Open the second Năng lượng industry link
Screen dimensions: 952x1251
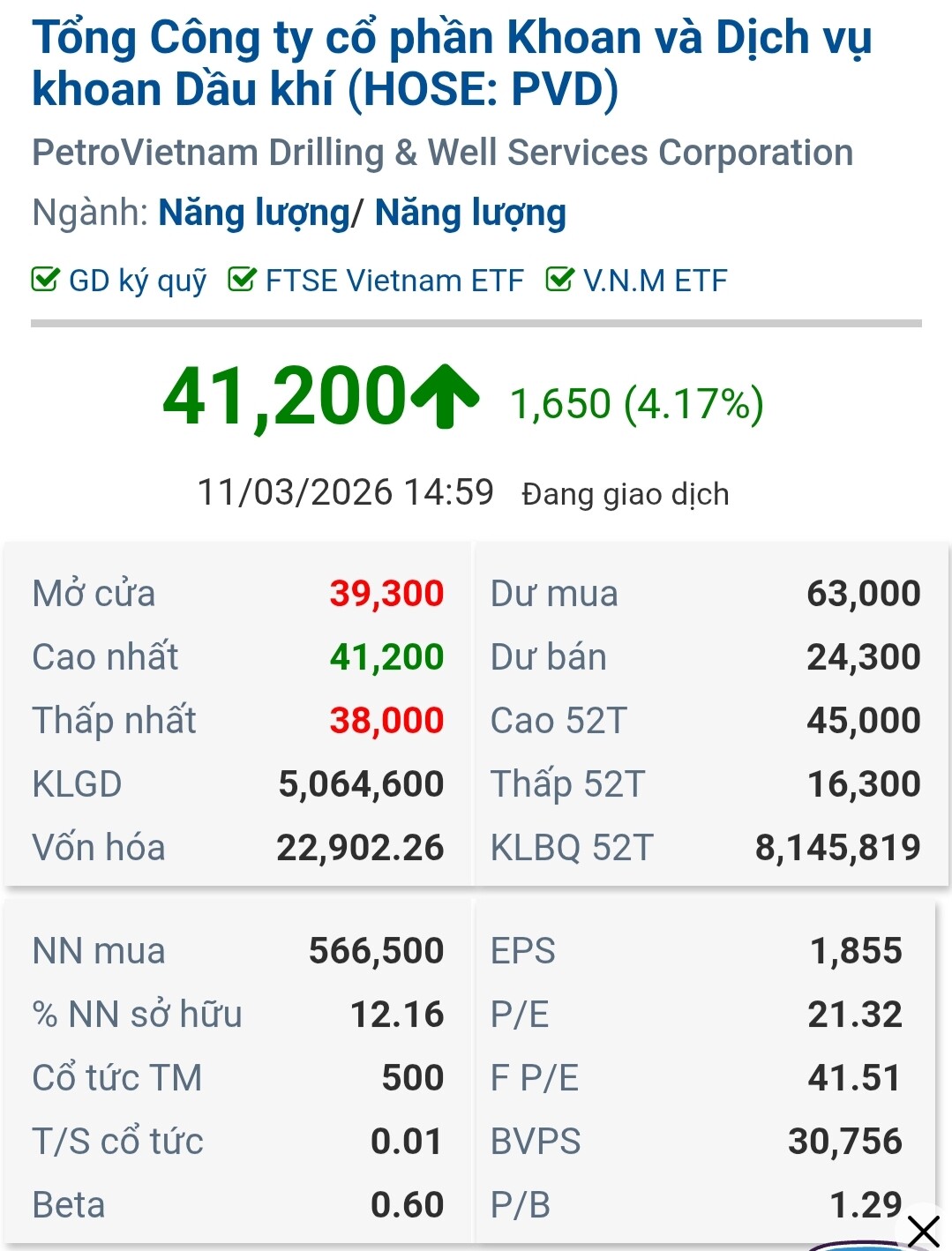tap(470, 213)
